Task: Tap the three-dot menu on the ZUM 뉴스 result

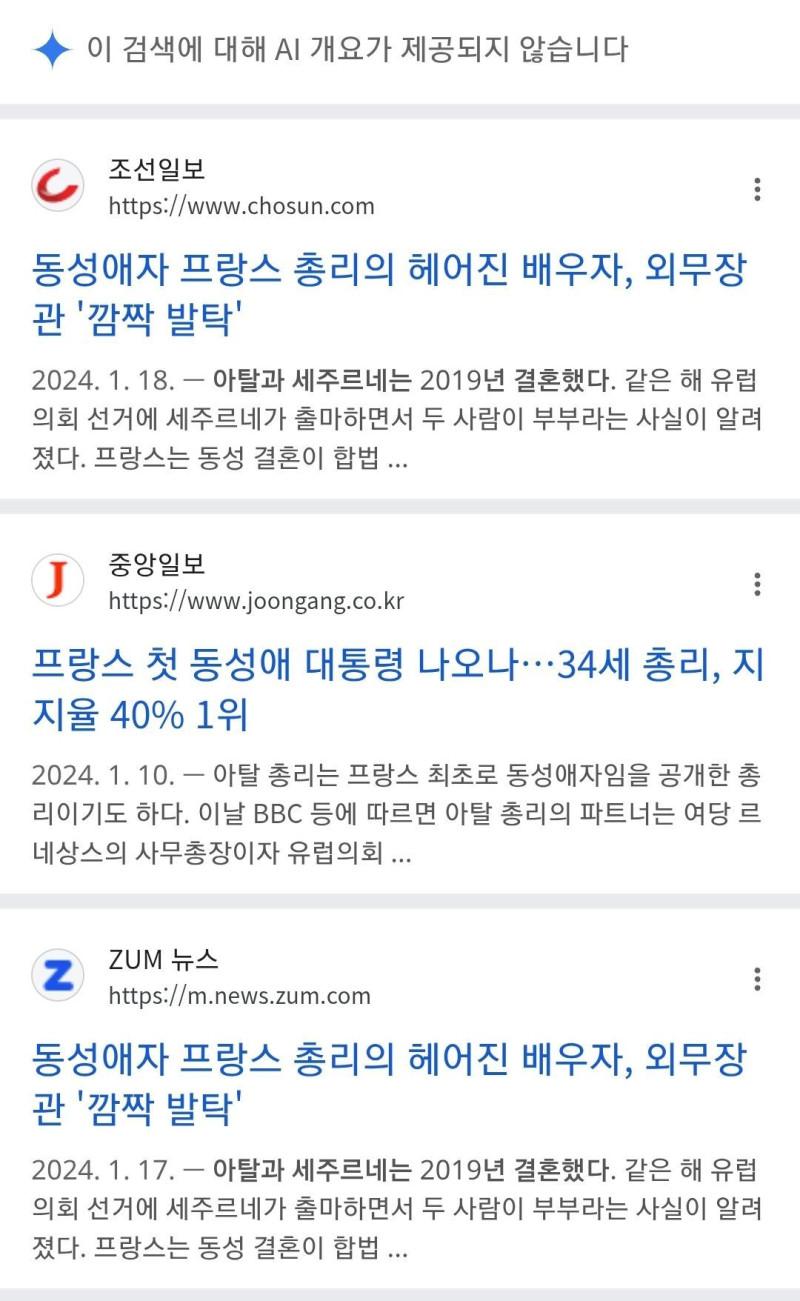Action: 757,978
